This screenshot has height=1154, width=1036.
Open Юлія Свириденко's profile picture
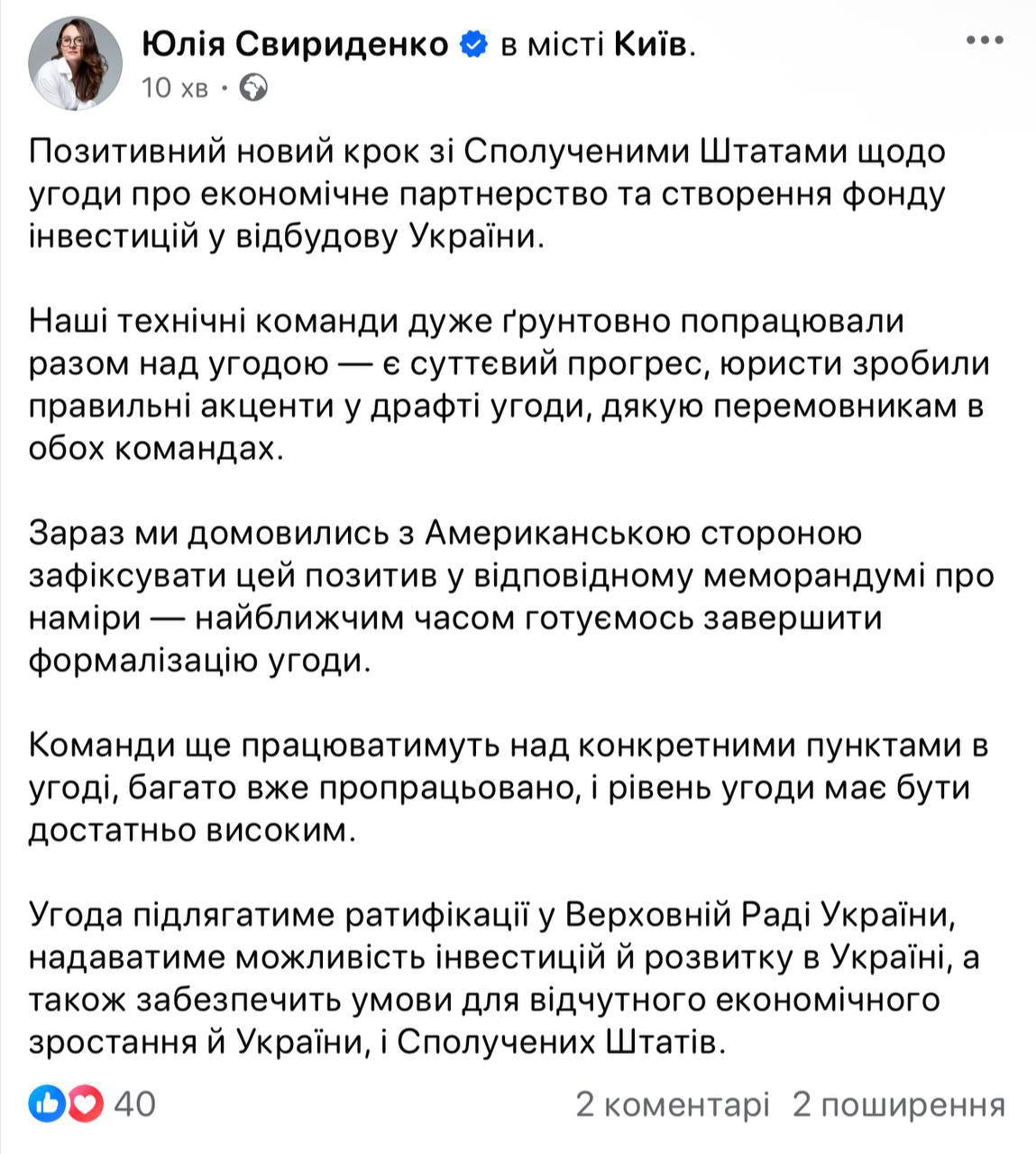pos(75,62)
